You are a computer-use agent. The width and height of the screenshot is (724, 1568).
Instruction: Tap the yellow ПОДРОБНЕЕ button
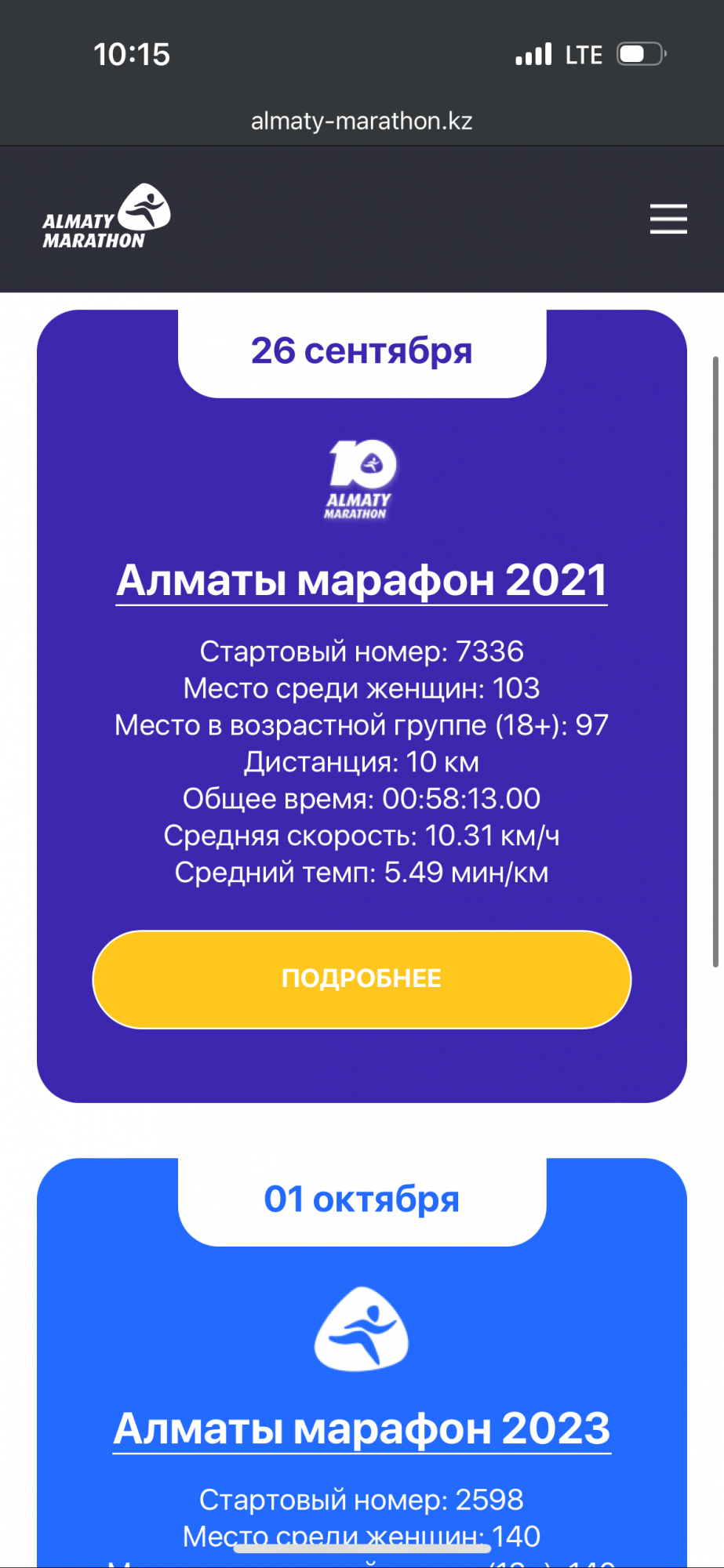(x=362, y=978)
